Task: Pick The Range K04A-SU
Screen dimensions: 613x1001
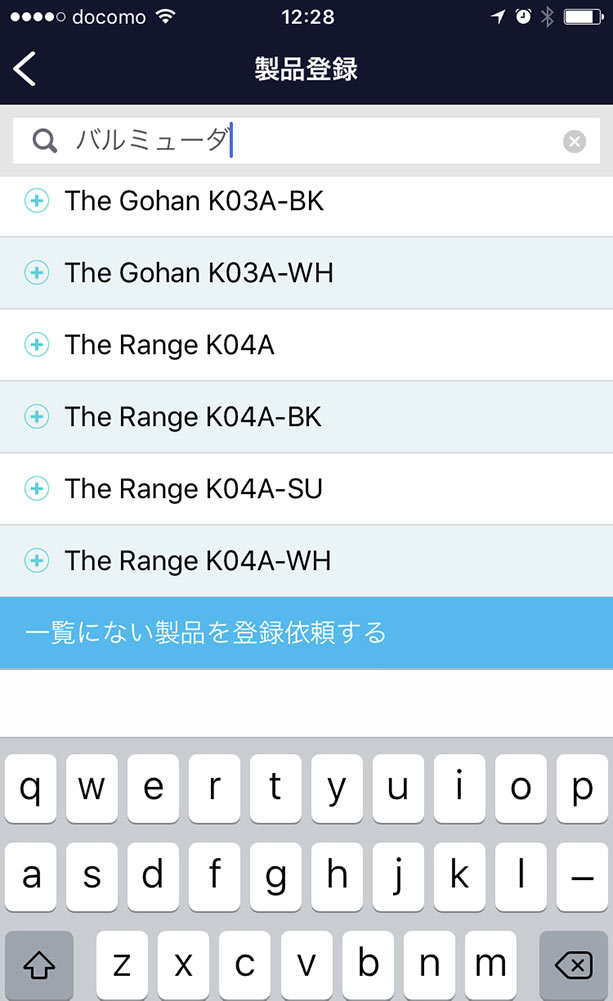Action: pyautogui.click(x=306, y=490)
